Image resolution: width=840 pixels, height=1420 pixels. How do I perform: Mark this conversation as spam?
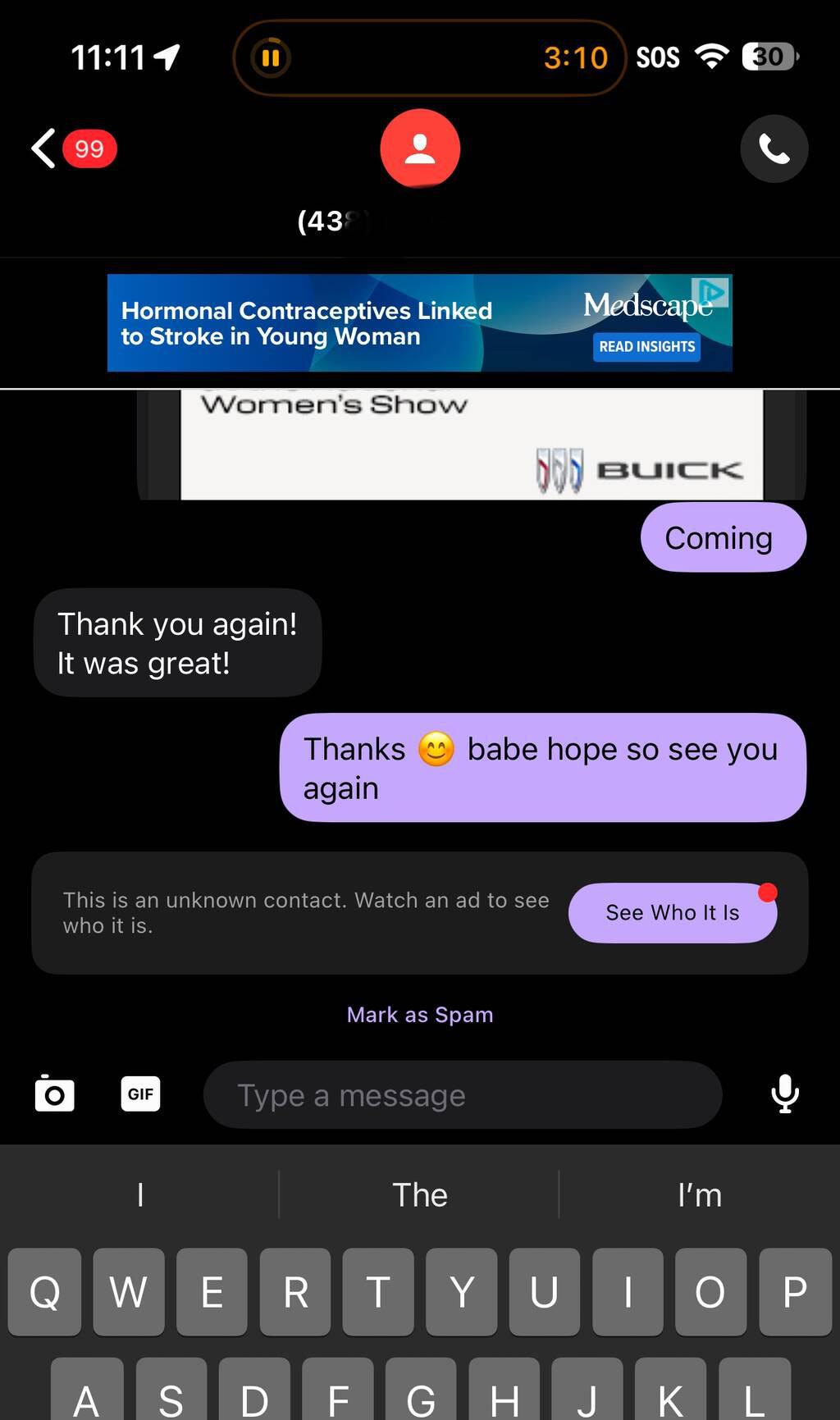click(x=420, y=1015)
